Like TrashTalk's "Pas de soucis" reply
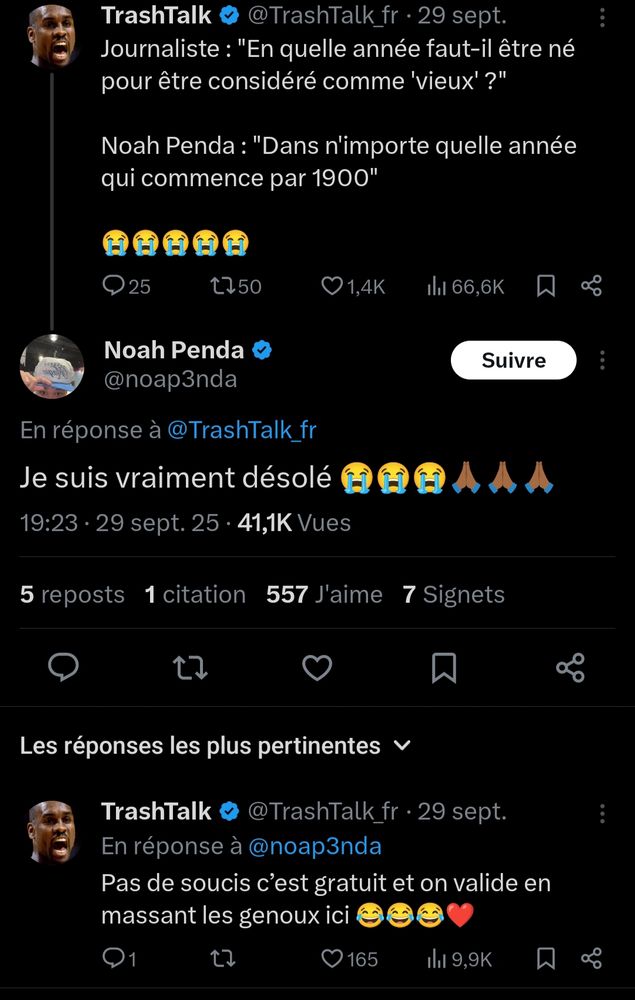This screenshot has width=635, height=1000. 332,959
